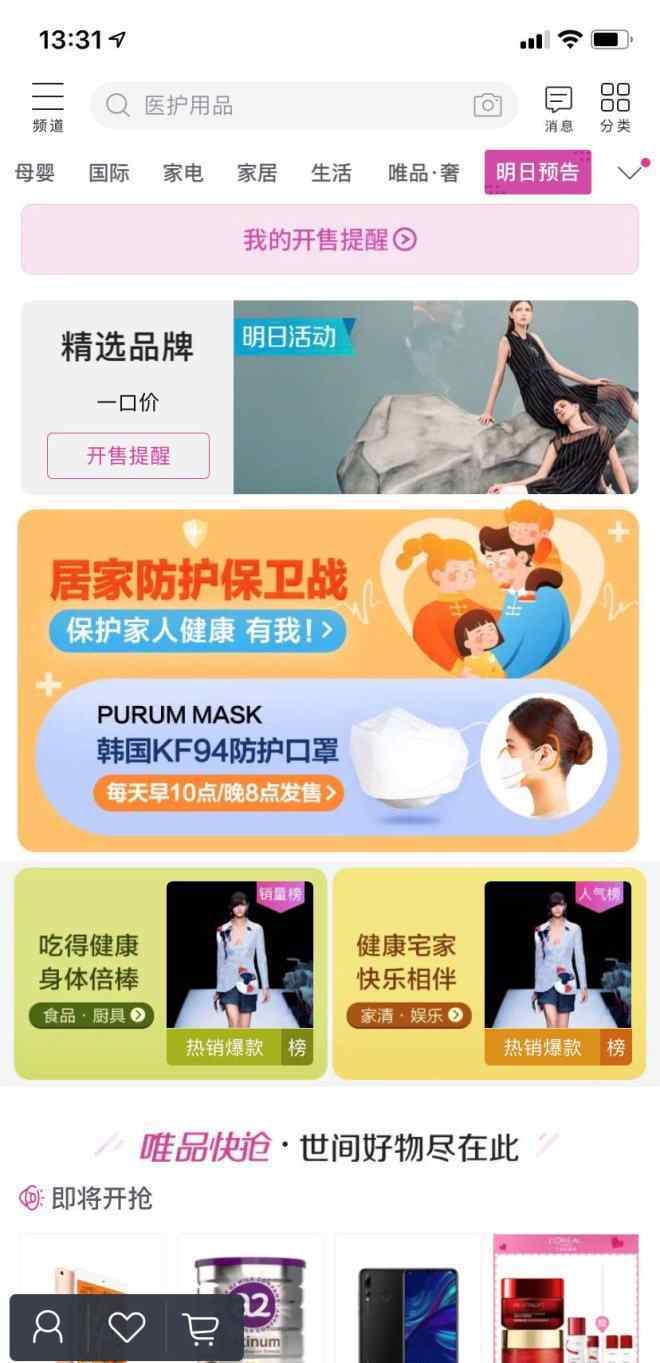Screen dimensions: 660x1363
Task: Open camera search in search bar
Action: [x=487, y=105]
